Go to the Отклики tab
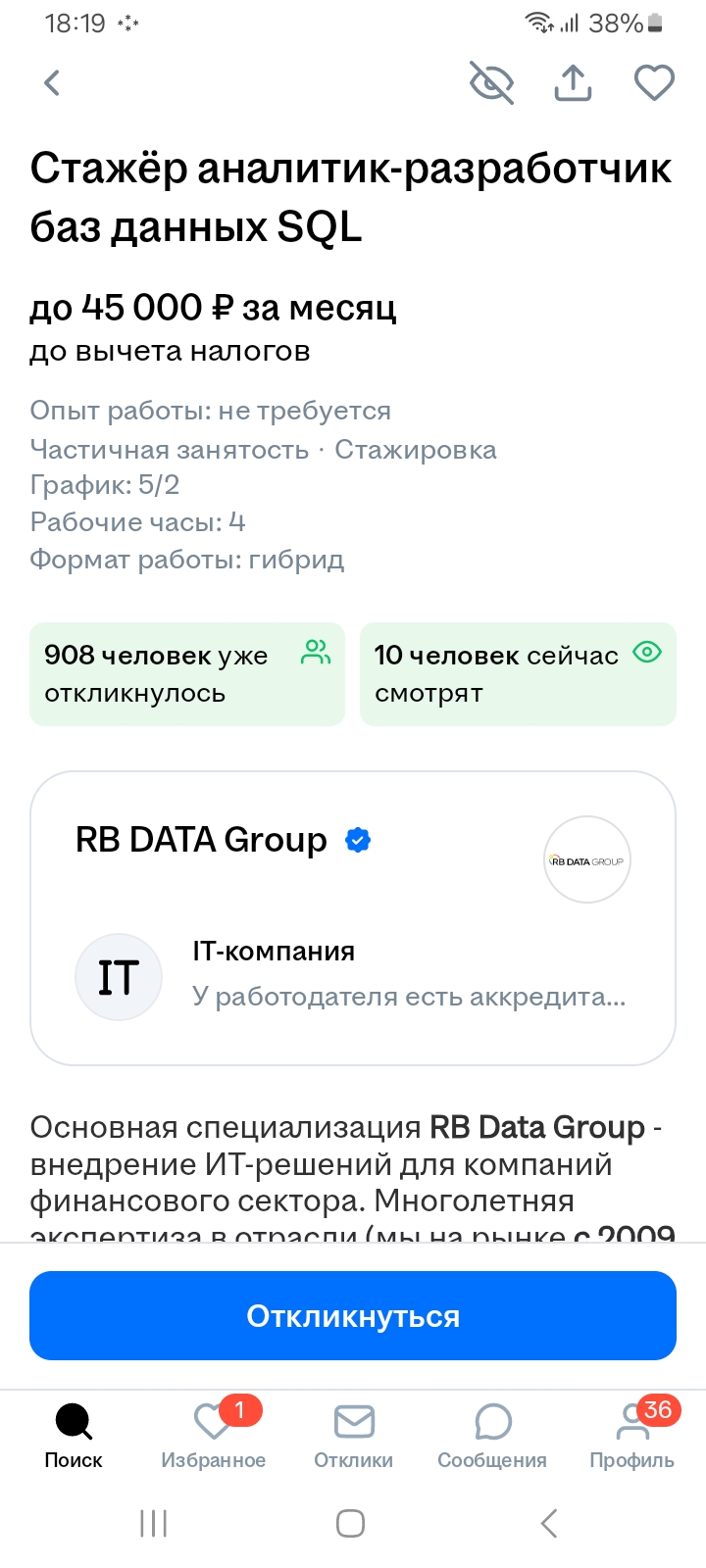 tap(353, 1435)
